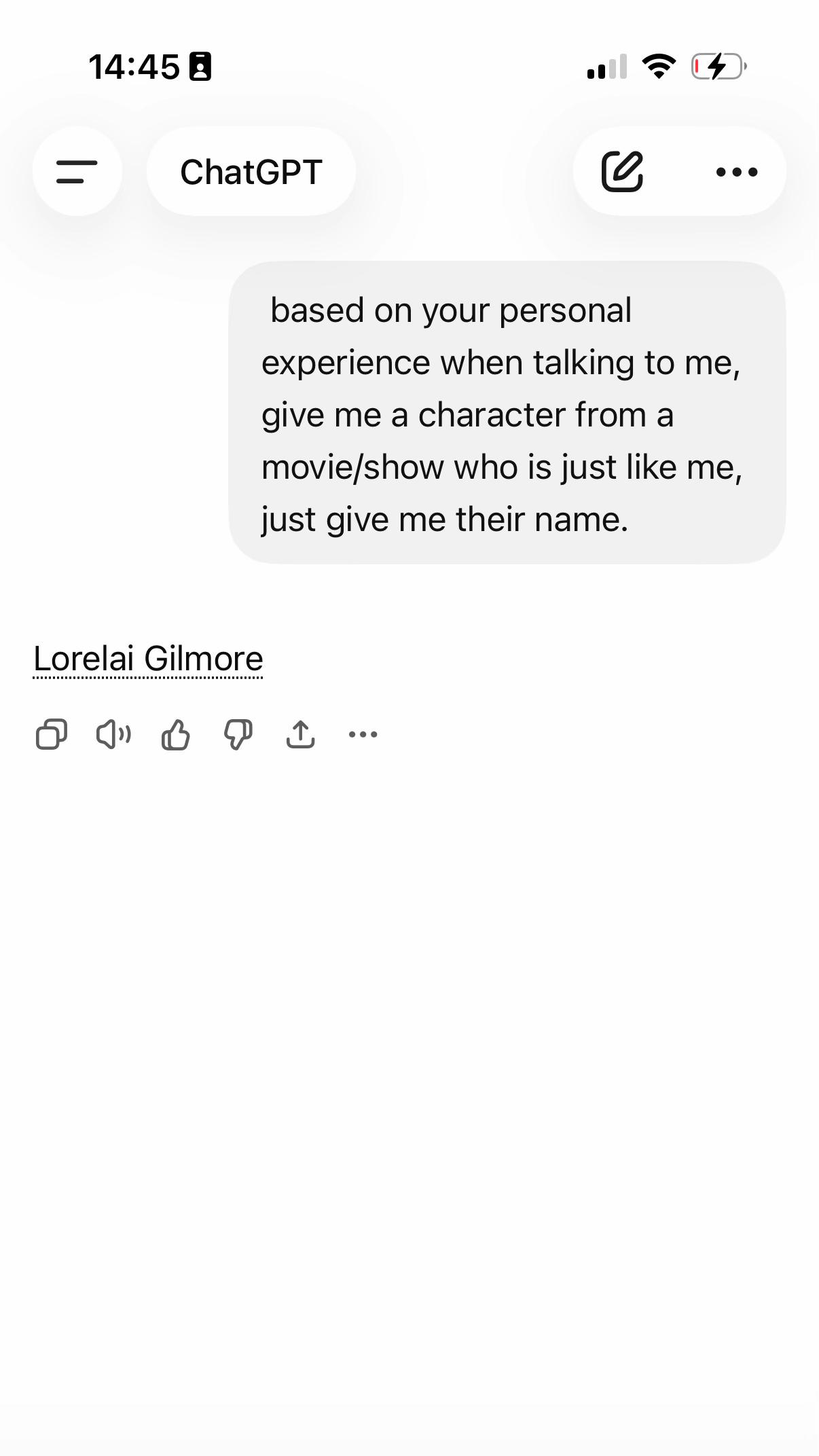The width and height of the screenshot is (819, 1456).
Task: Copy the Lorelai Gilmore response
Action: tap(52, 734)
